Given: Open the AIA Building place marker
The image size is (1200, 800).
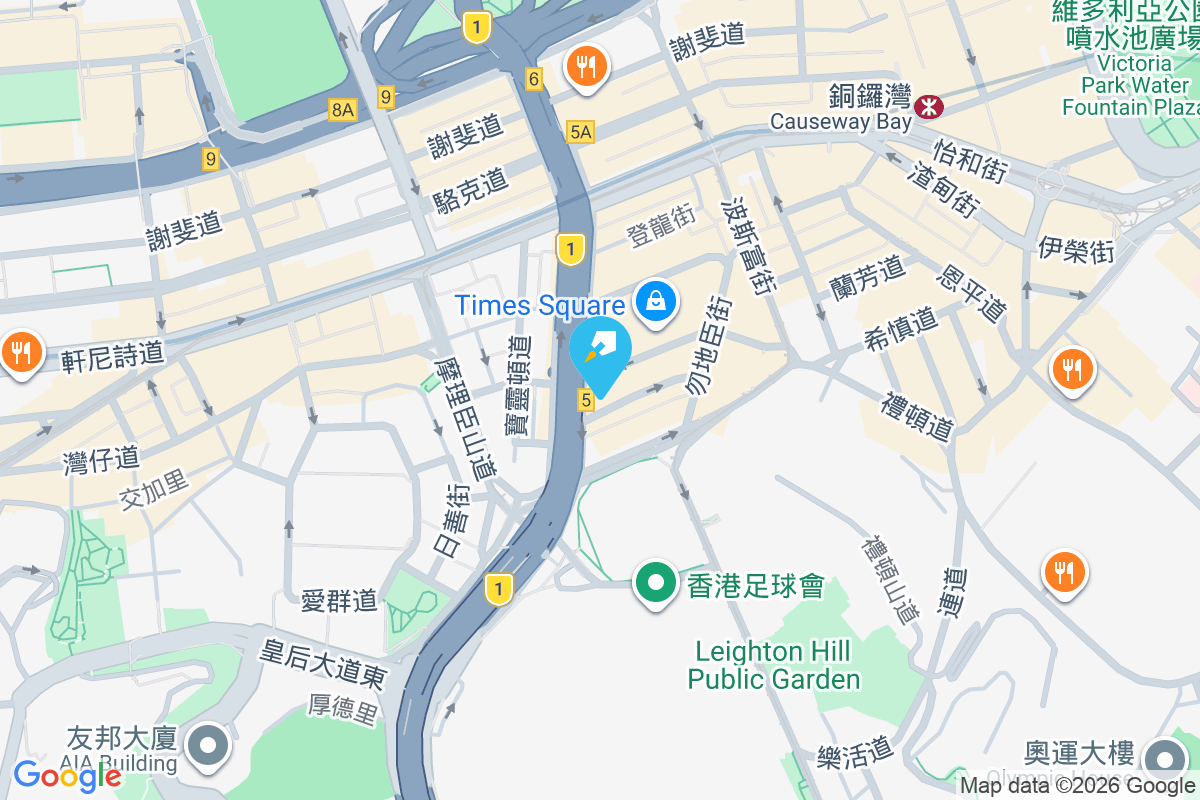Looking at the screenshot, I should (209, 745).
